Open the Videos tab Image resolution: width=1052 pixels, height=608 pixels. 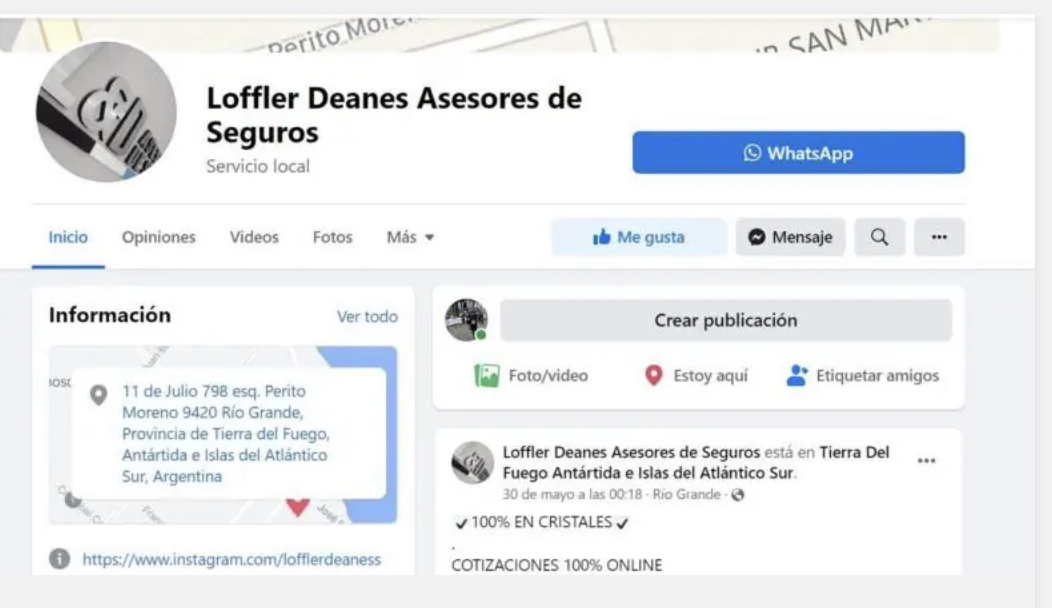click(254, 237)
